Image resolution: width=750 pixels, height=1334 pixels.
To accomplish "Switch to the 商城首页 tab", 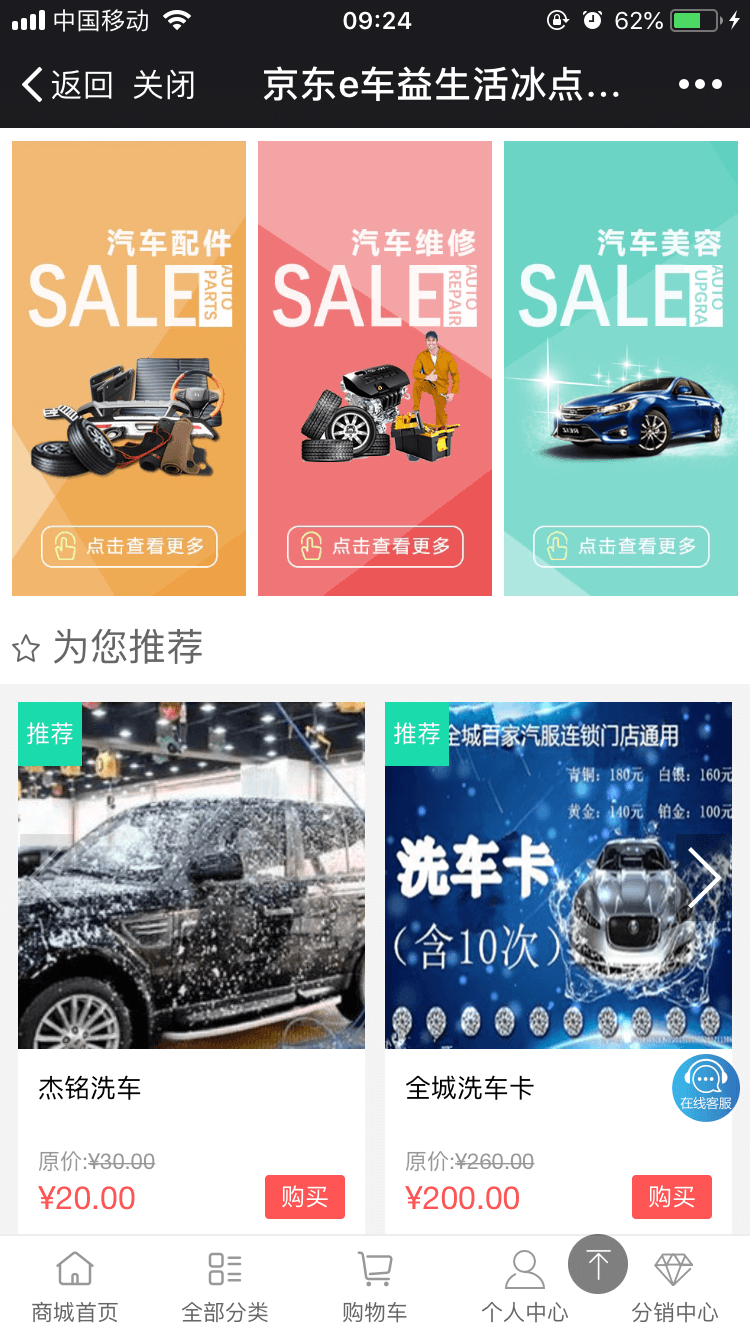I will (x=75, y=1286).
